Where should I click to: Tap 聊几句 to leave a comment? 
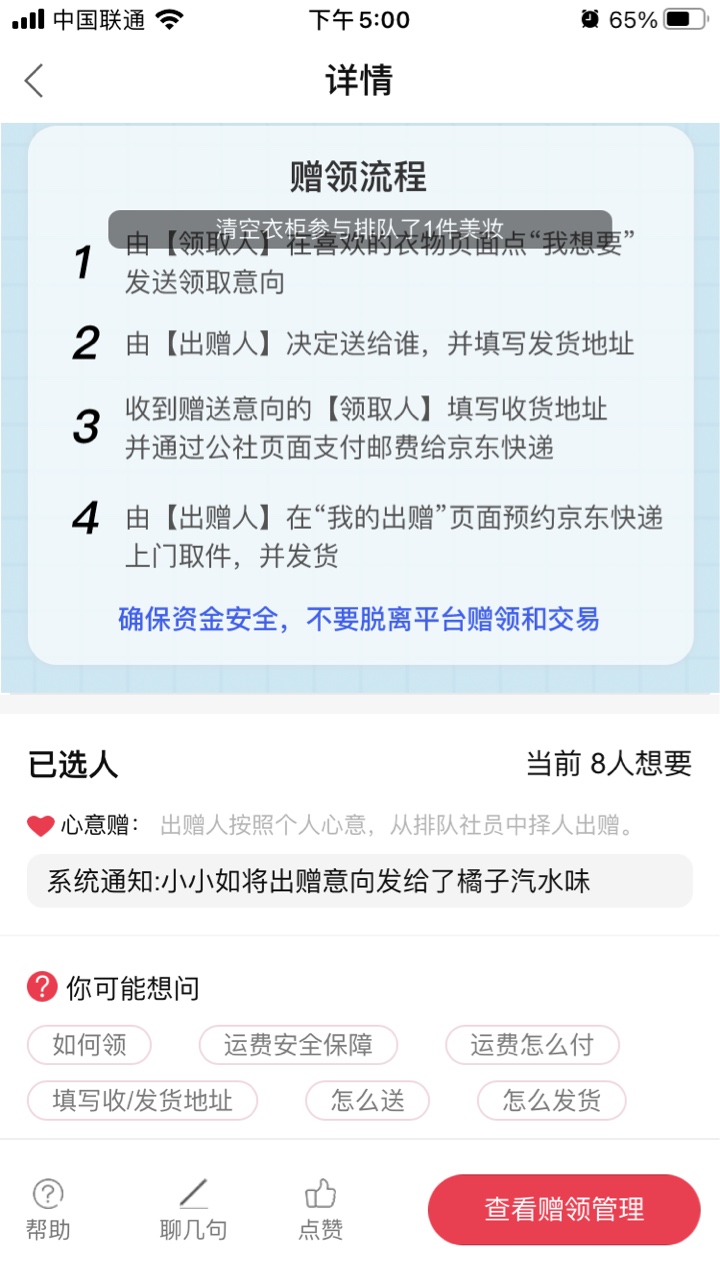pos(193,1209)
